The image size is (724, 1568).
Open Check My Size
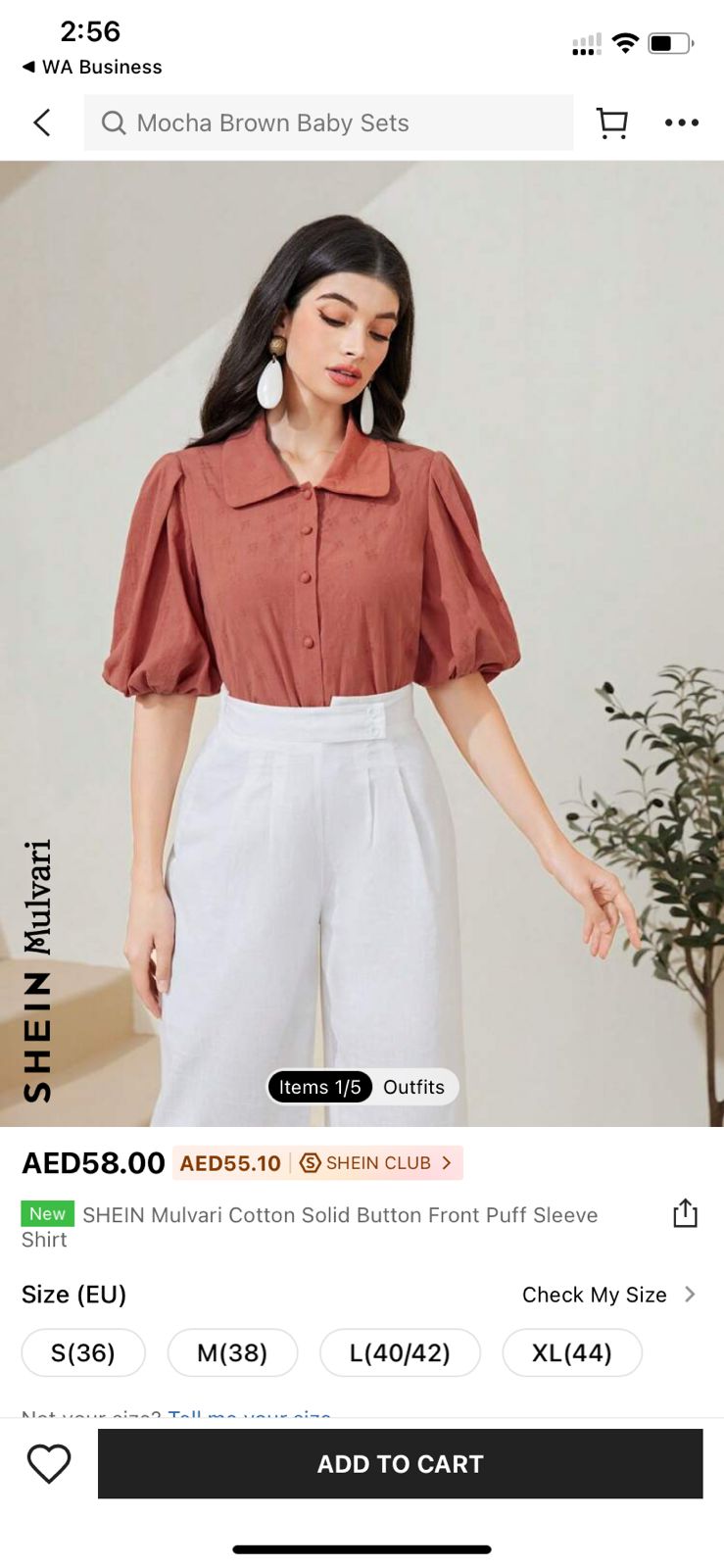point(607,1295)
